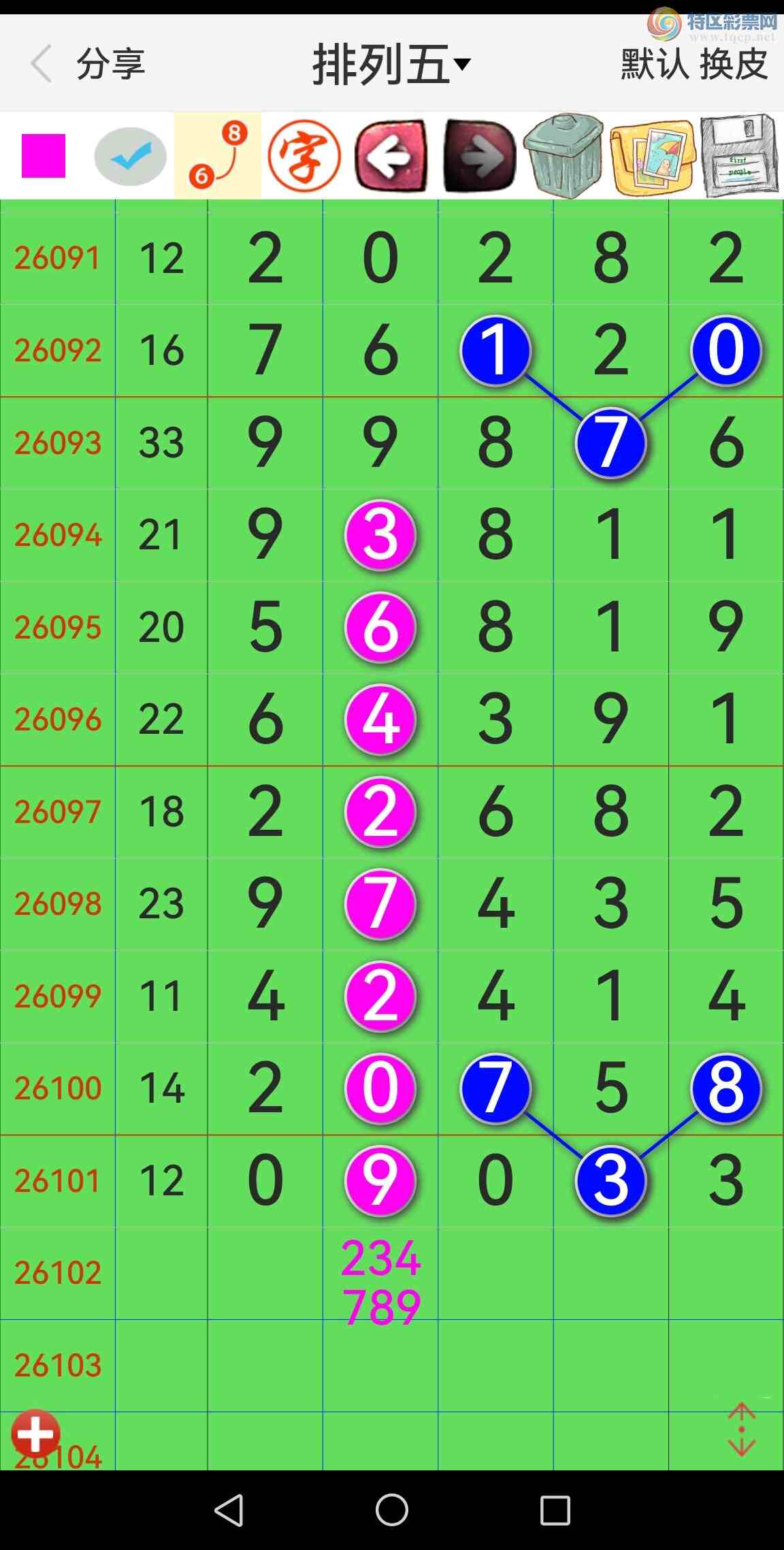The width and height of the screenshot is (784, 1550).
Task: Select the connected-circles line tool
Action: 218,156
